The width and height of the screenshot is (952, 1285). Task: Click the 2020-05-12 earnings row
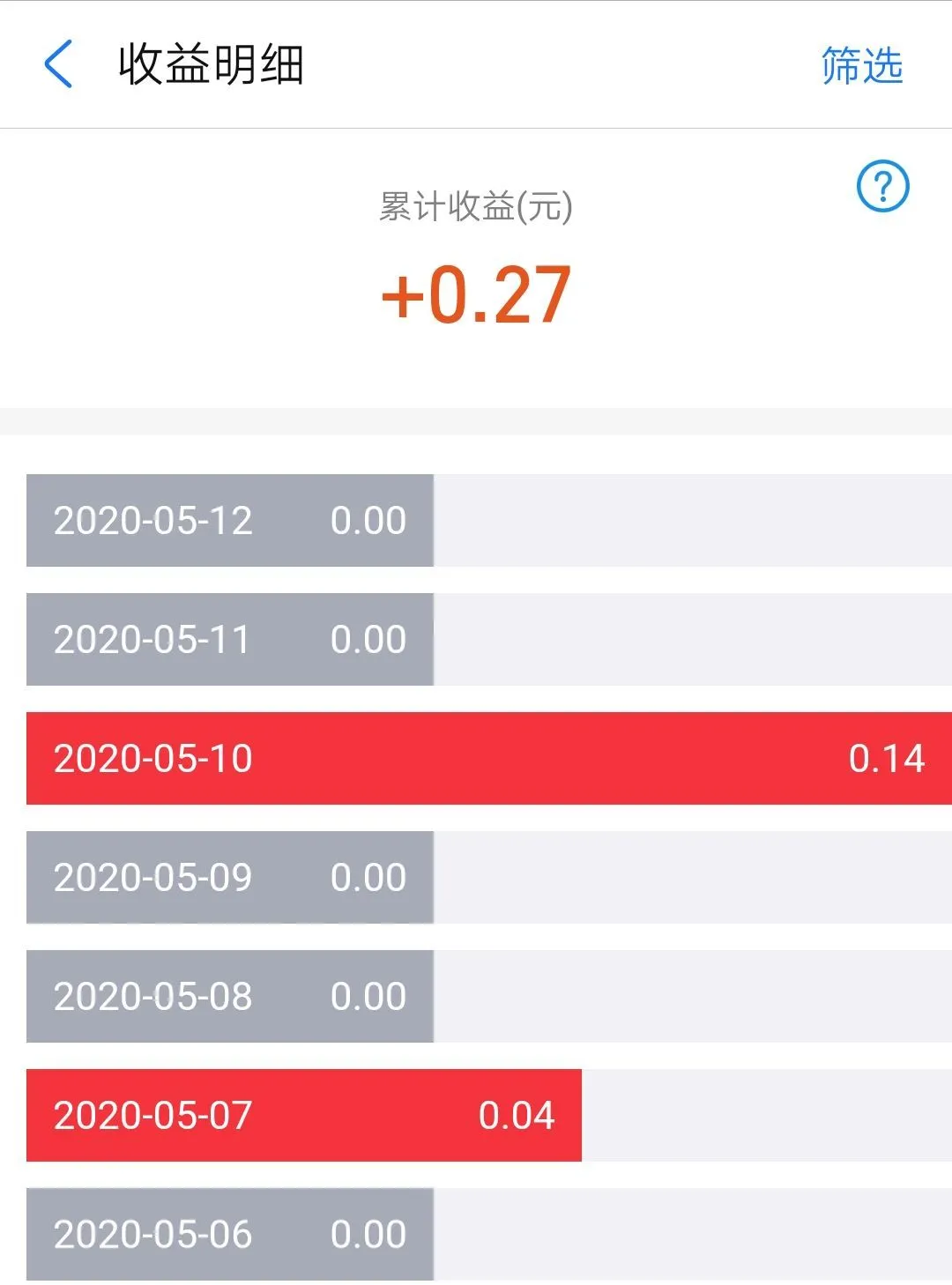click(x=229, y=520)
